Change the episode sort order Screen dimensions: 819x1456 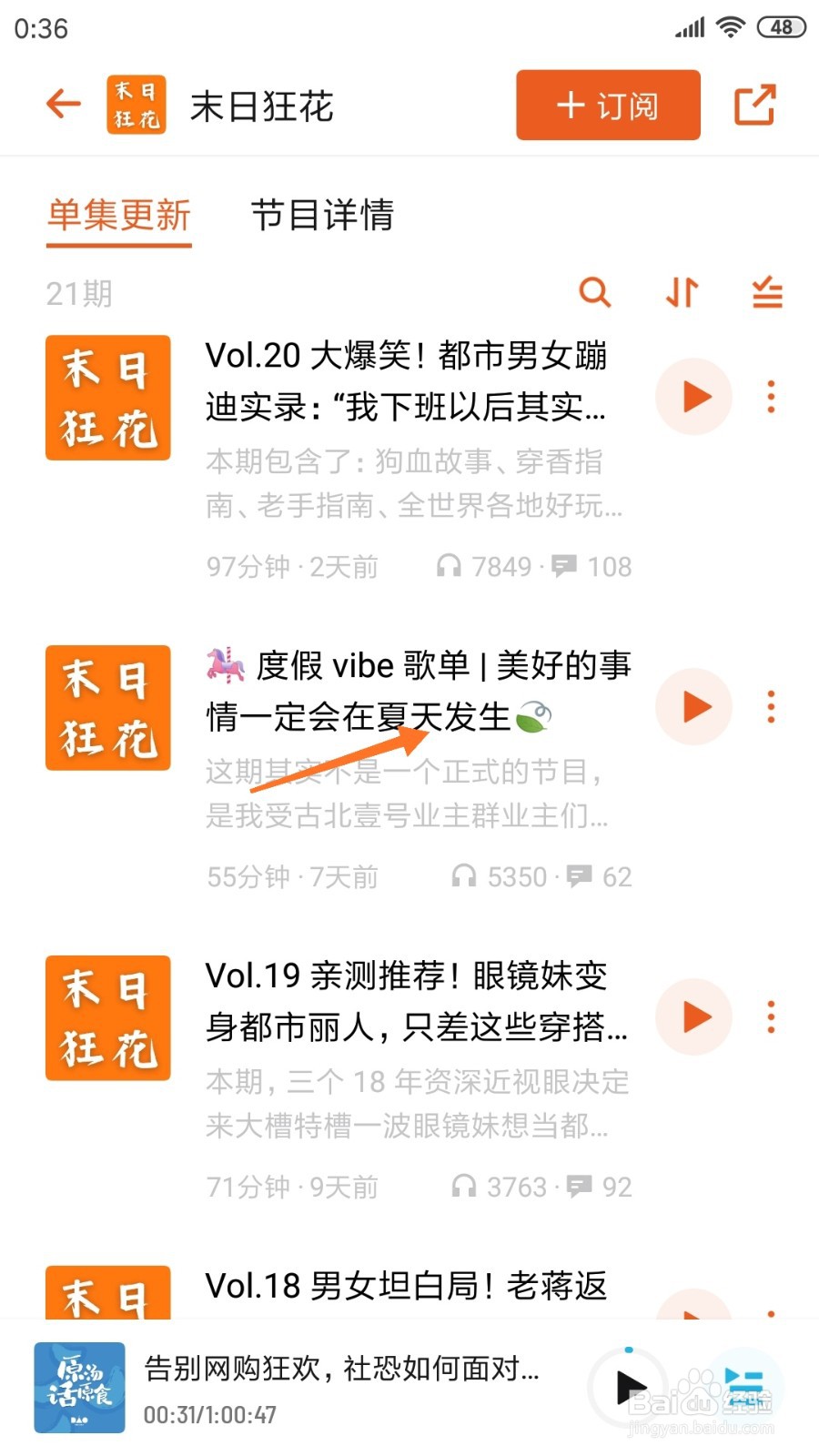(682, 293)
